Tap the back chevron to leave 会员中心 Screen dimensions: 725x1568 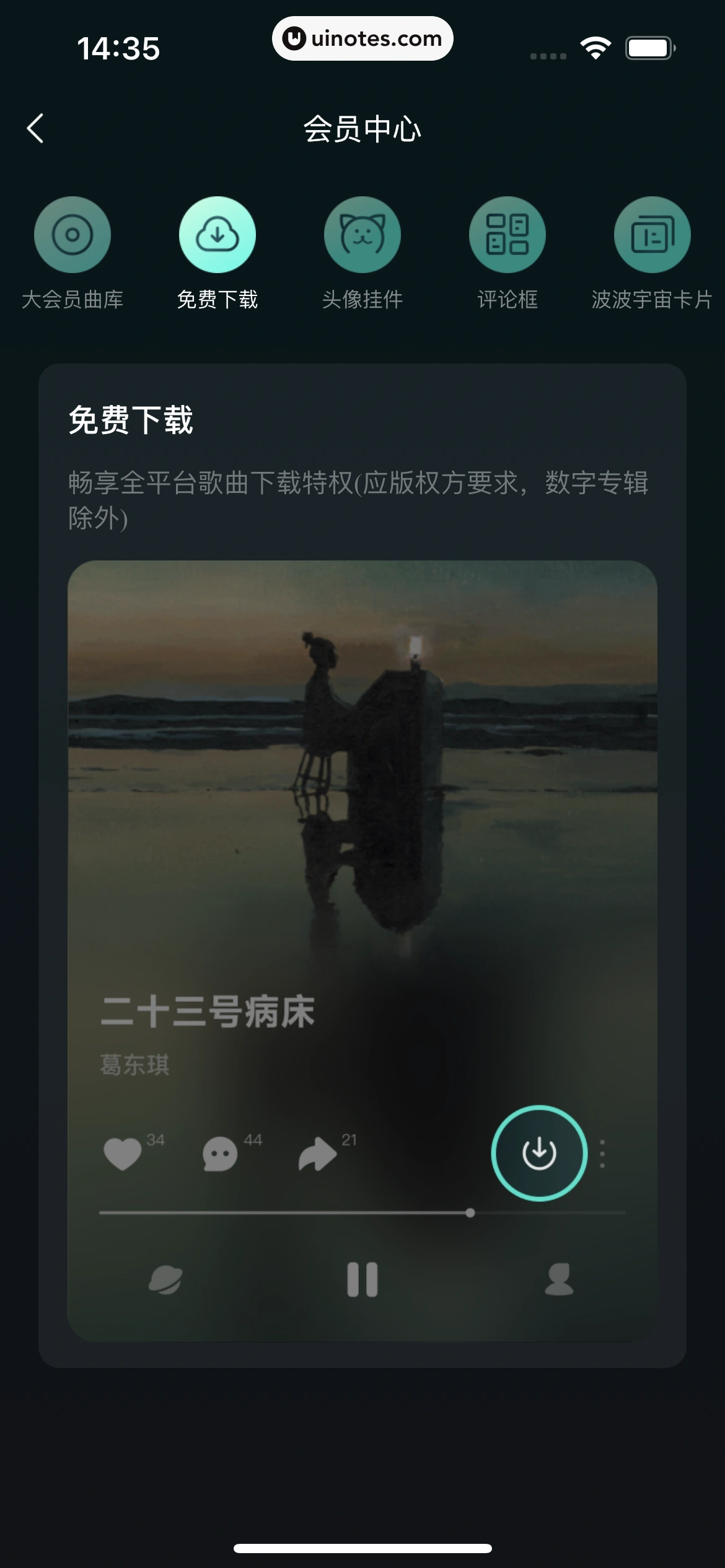[x=35, y=128]
